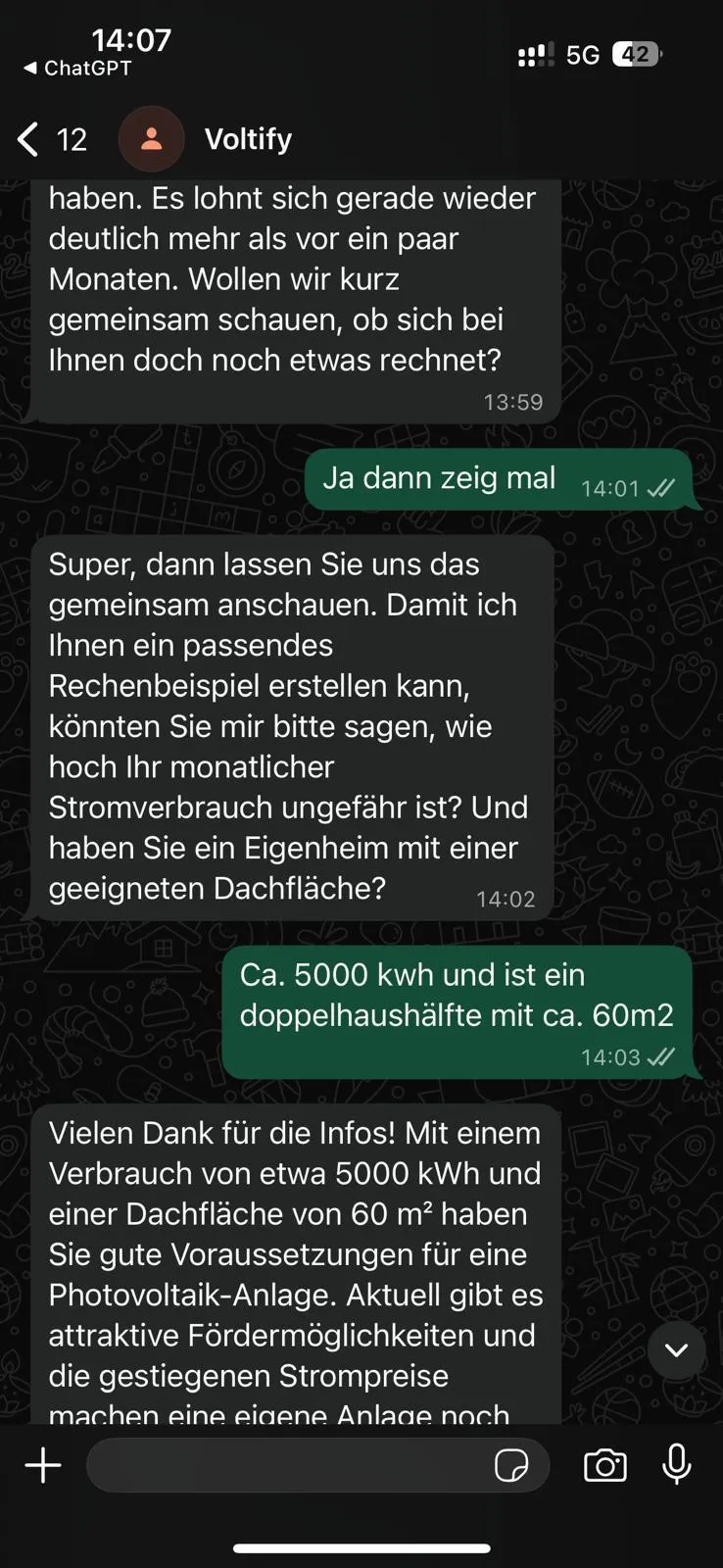Open the sticker picker
Screen dimensions: 723x1568
[511, 1466]
